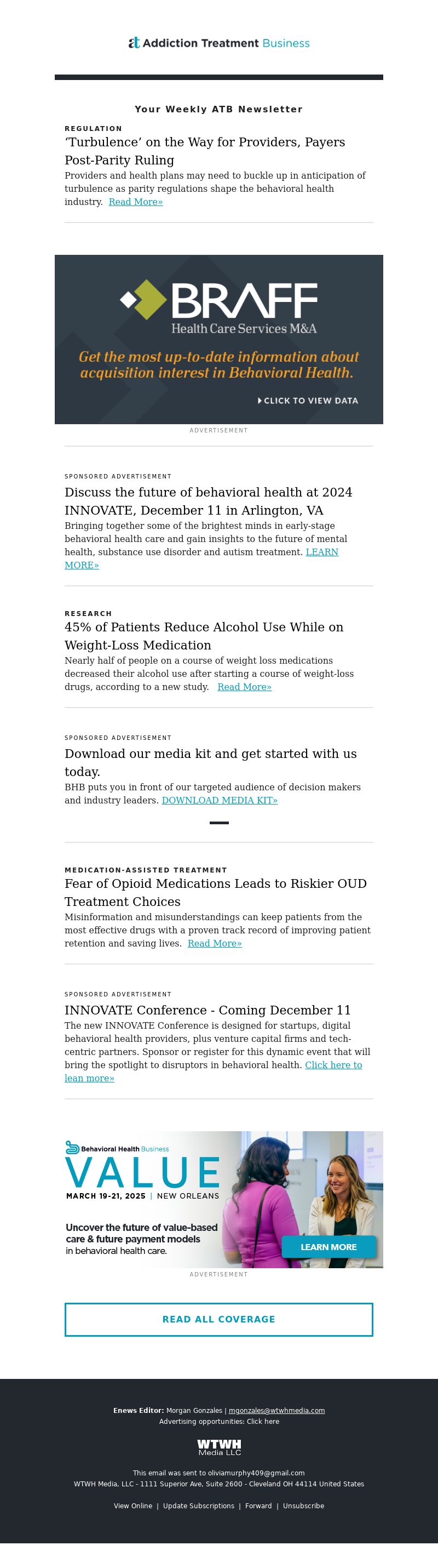Read more on opioid medication fears article
438x1568 pixels.
(214, 943)
